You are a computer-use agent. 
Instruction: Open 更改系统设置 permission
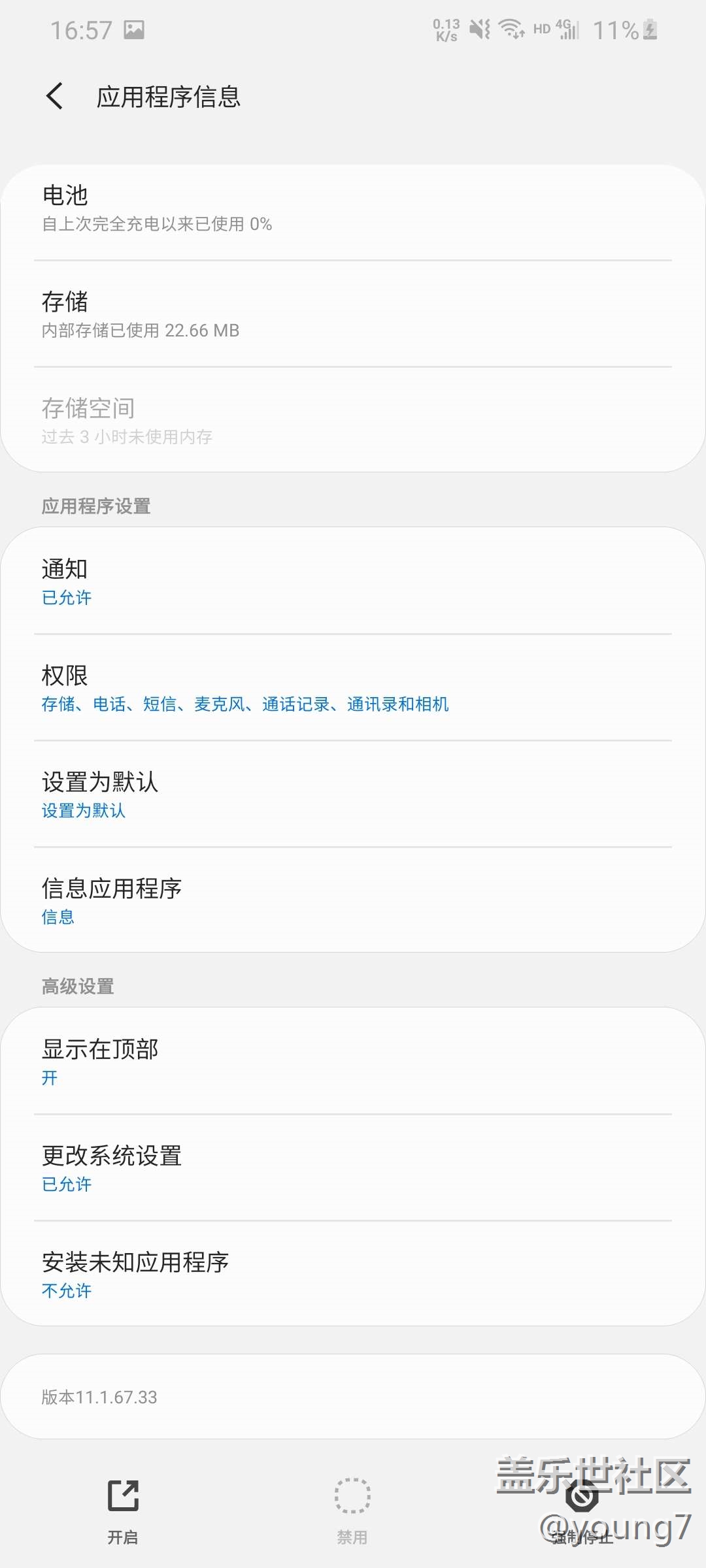tap(353, 1168)
